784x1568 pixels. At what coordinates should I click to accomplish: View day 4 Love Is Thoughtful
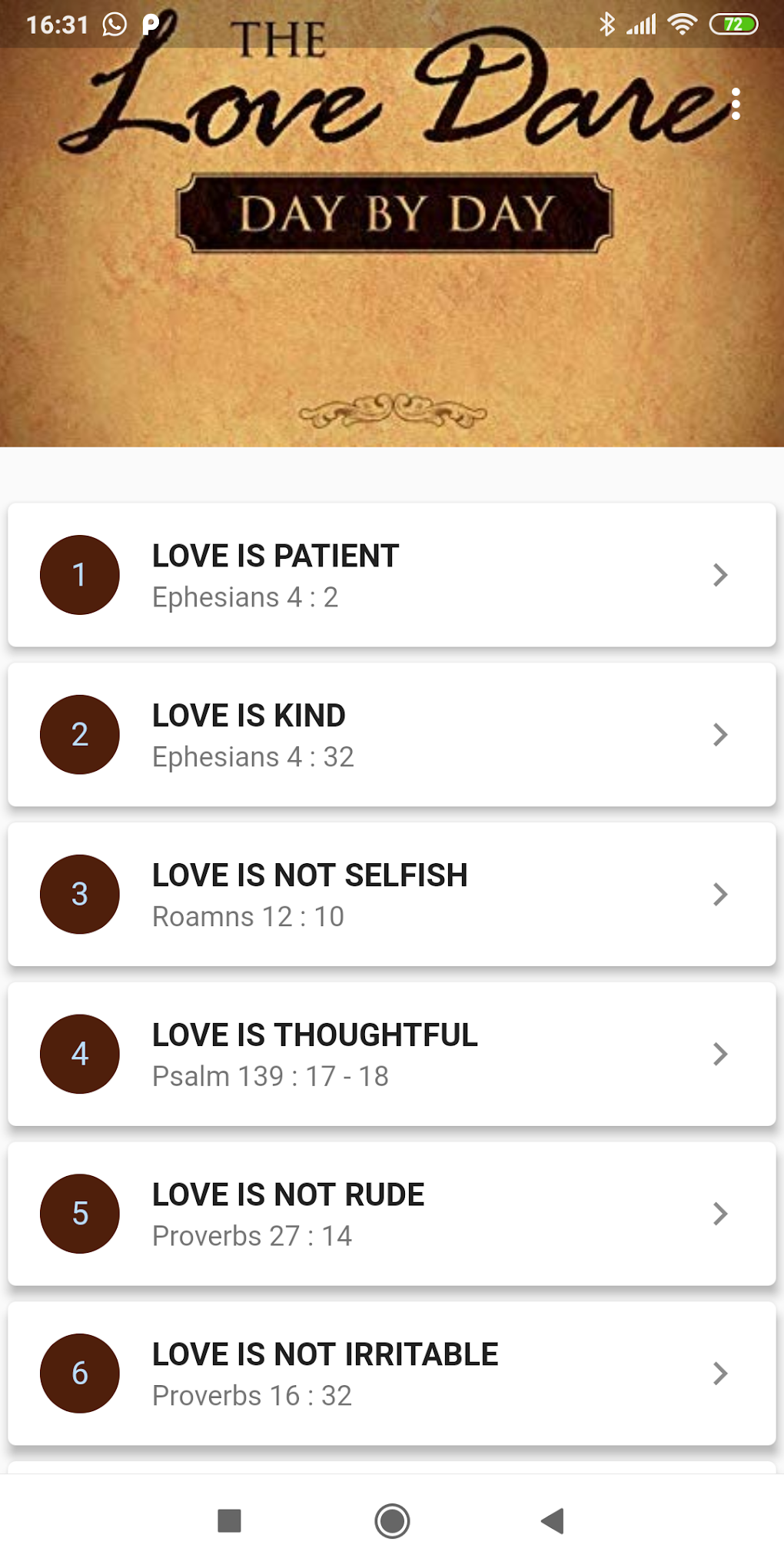(391, 1055)
